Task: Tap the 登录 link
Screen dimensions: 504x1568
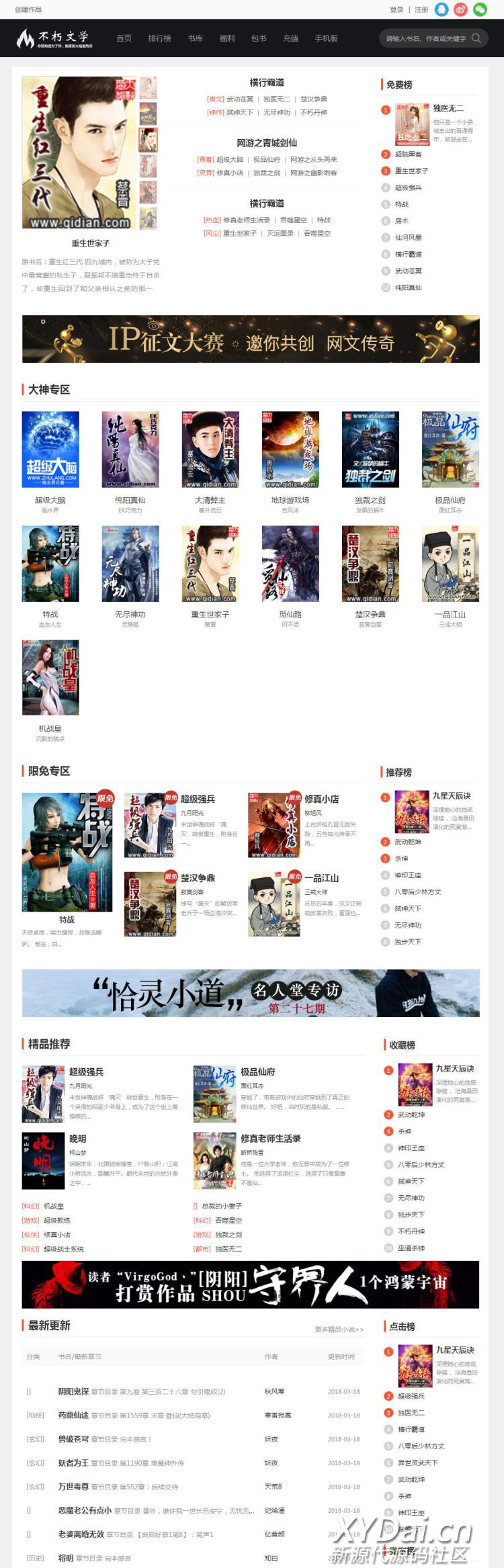Action: coord(396,9)
